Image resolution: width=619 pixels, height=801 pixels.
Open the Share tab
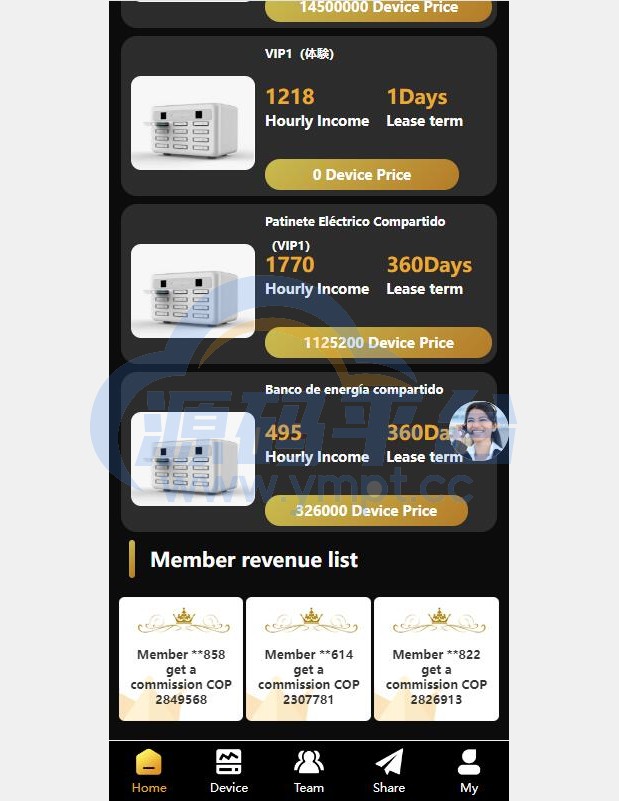[x=389, y=771]
